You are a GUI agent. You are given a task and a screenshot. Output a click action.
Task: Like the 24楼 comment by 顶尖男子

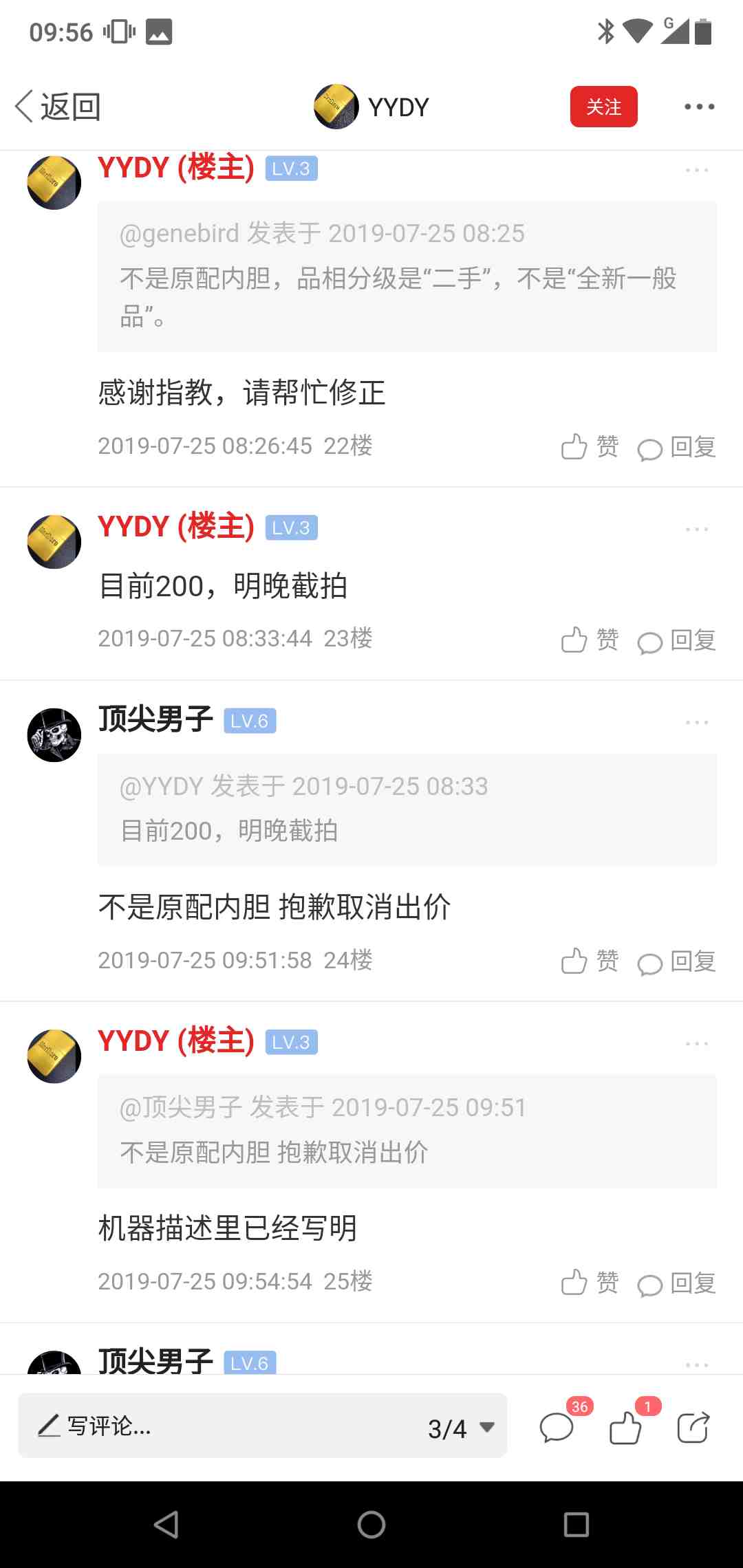point(590,961)
